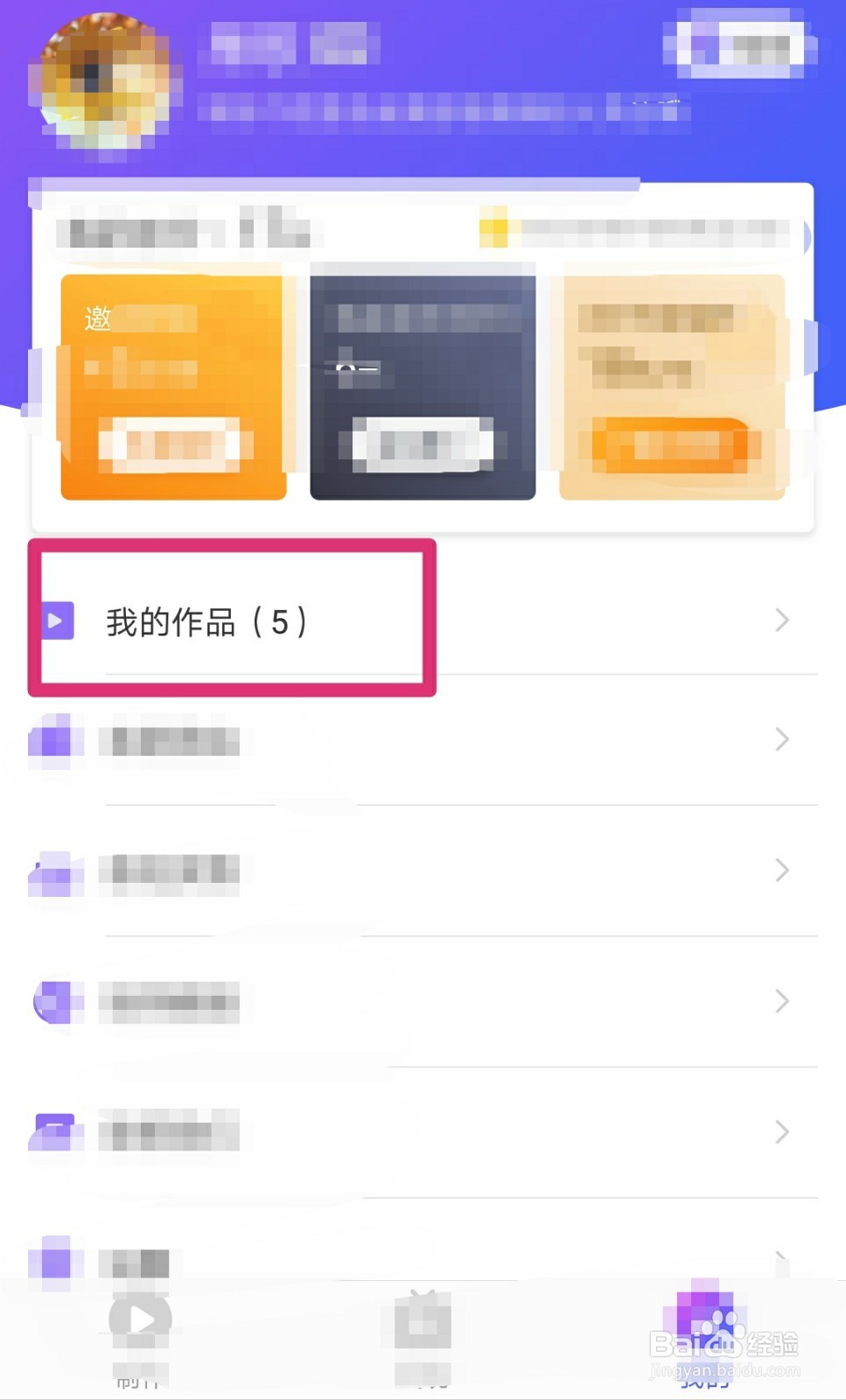Expand the chevron on the second list row
This screenshot has height=1400, width=846.
(781, 739)
